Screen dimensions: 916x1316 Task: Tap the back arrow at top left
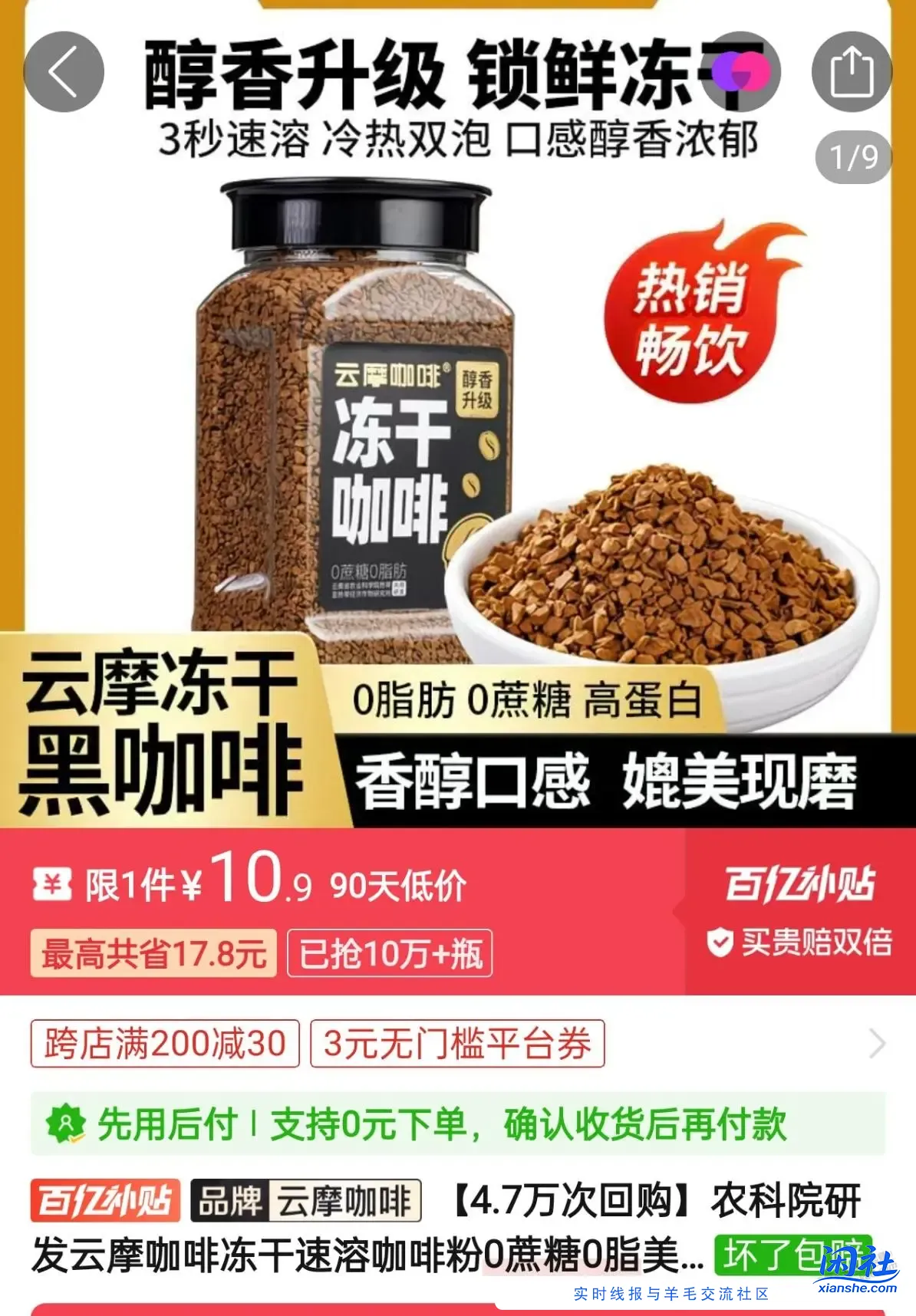[62, 71]
